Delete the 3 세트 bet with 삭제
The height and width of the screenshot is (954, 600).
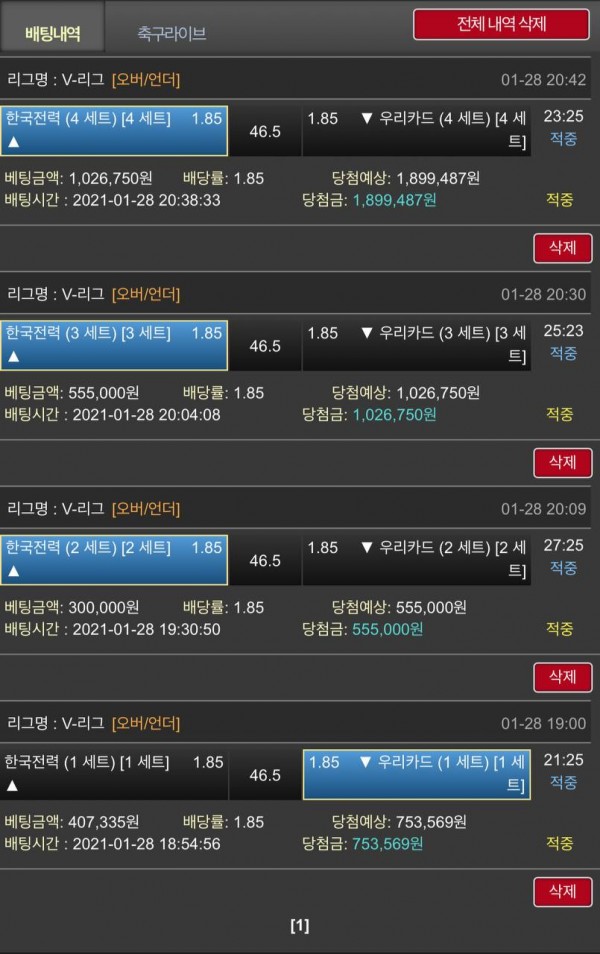563,462
